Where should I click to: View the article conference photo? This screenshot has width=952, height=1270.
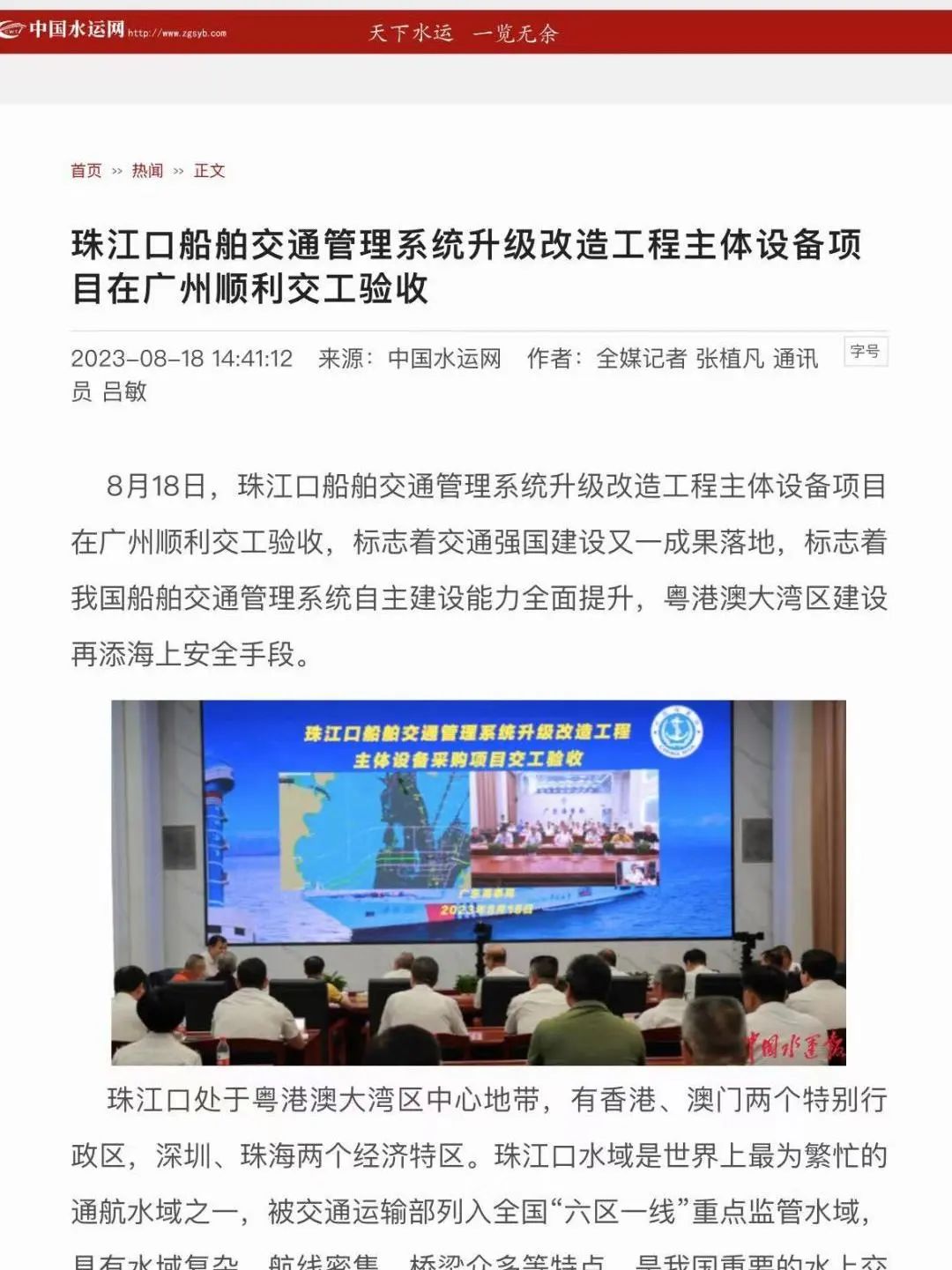(478, 882)
